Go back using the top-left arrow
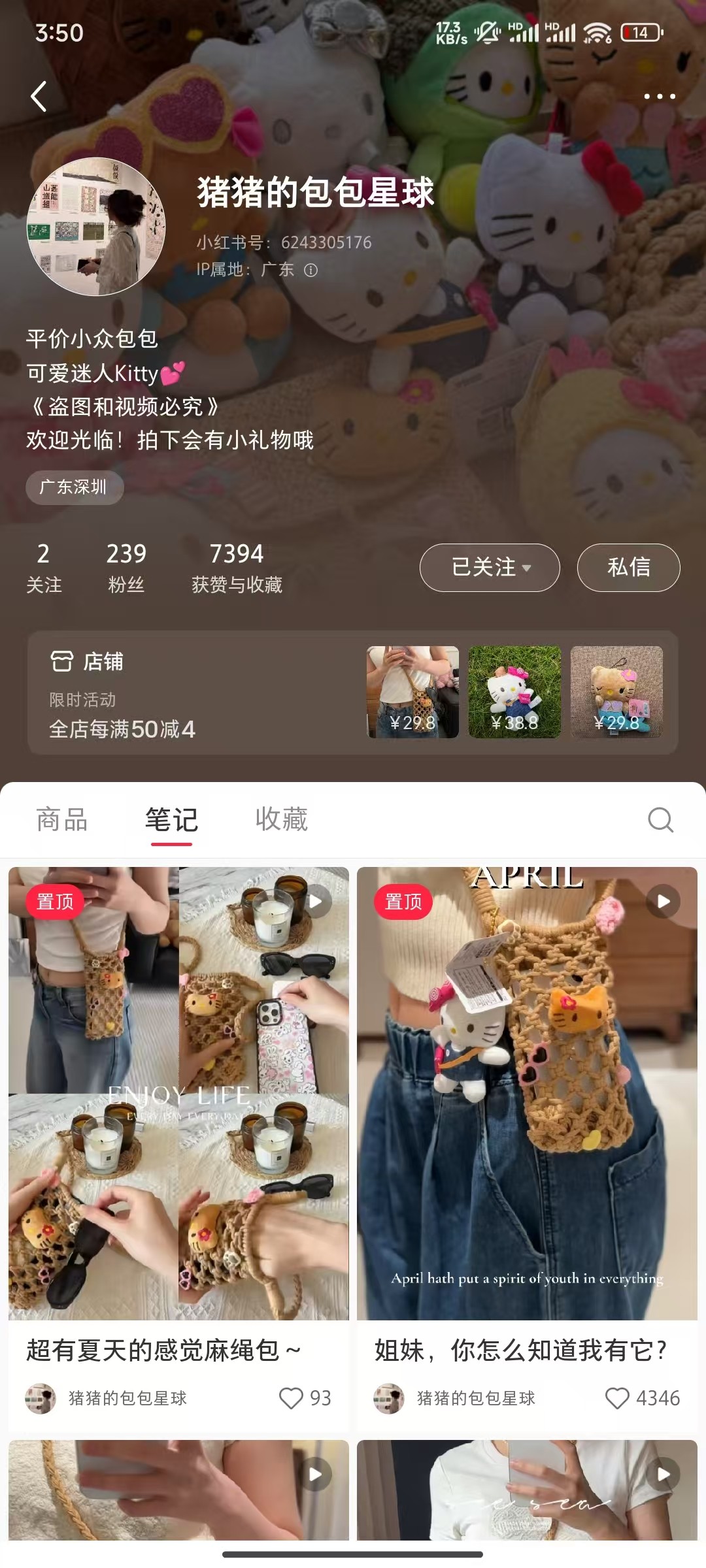706x1568 pixels. coord(39,97)
